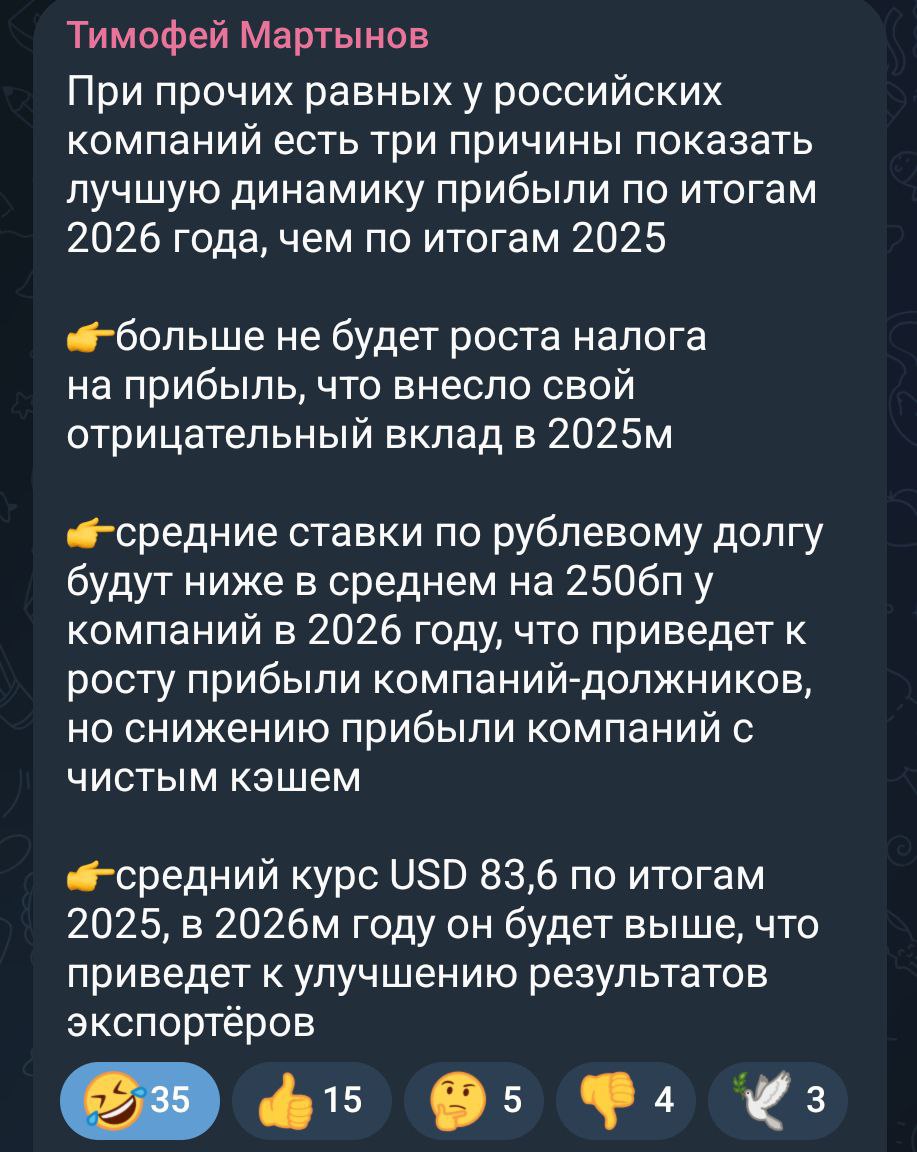917x1152 pixels.
Task: React with the thumbs-down showing 4
Action: click(x=625, y=1100)
